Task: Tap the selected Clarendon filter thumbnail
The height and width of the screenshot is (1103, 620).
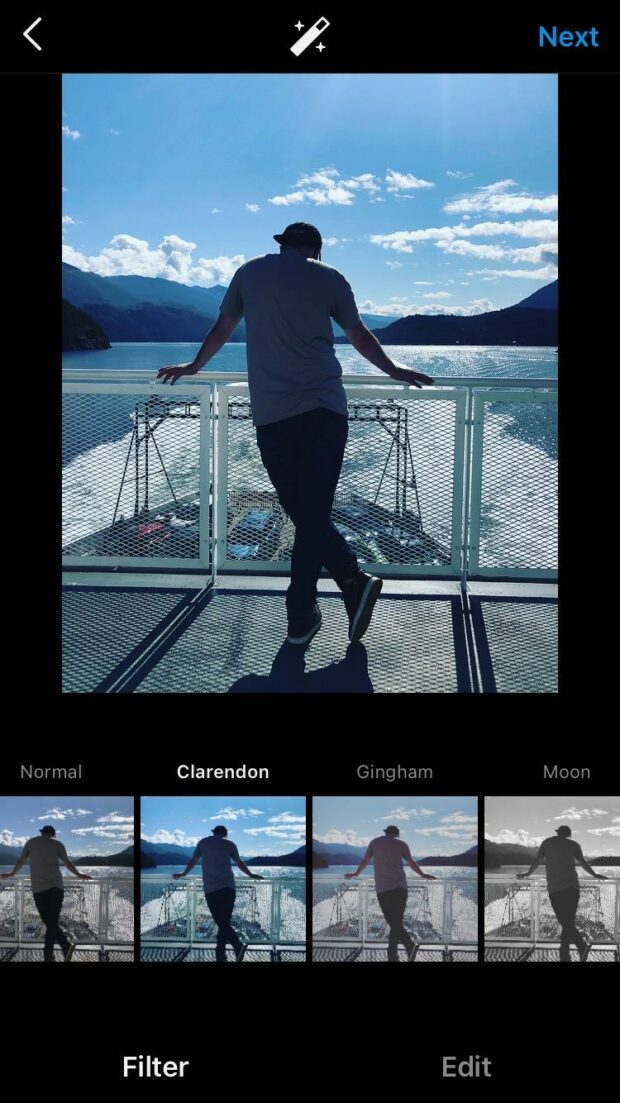Action: tap(223, 878)
